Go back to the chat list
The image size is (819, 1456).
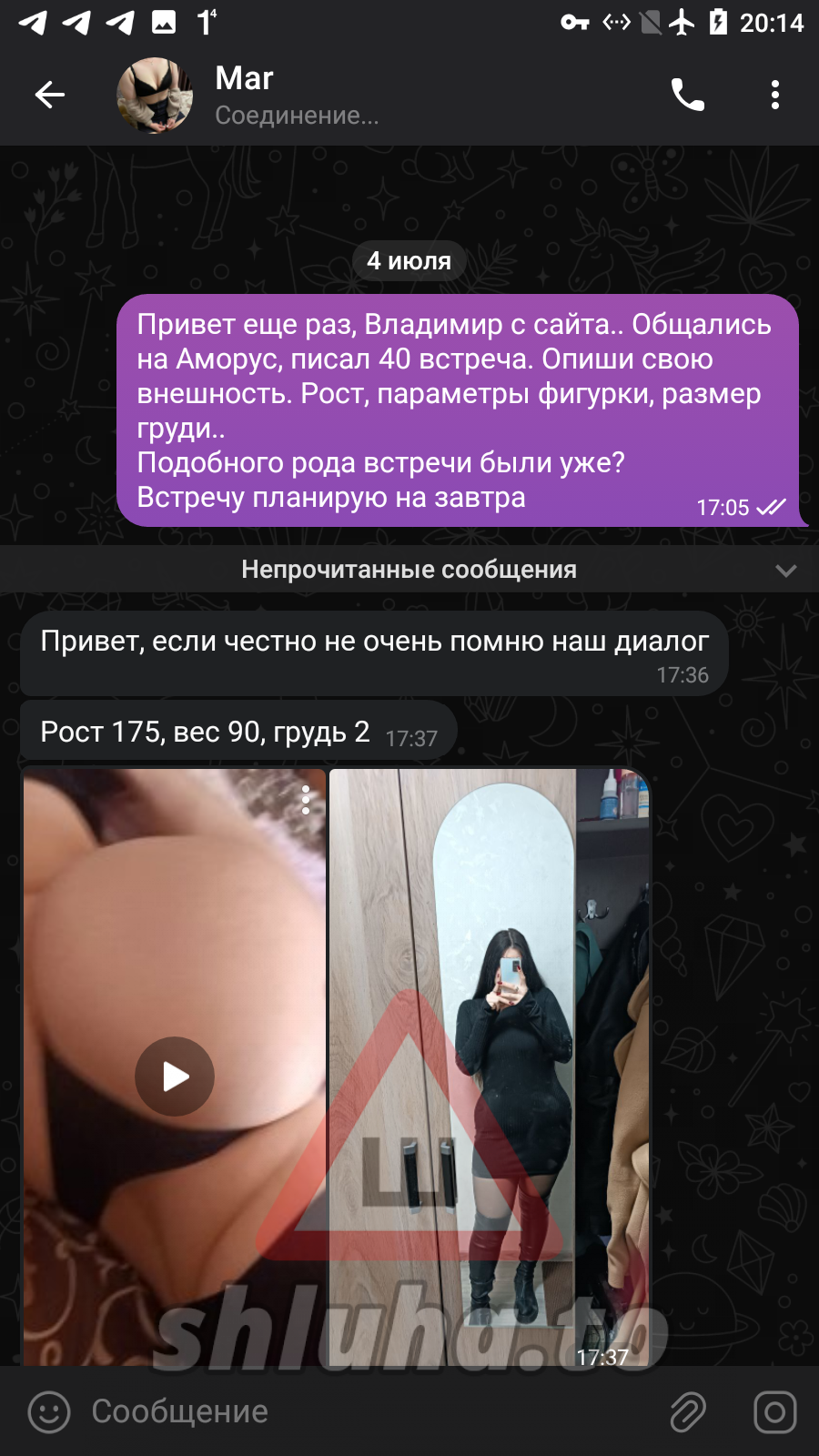(50, 95)
